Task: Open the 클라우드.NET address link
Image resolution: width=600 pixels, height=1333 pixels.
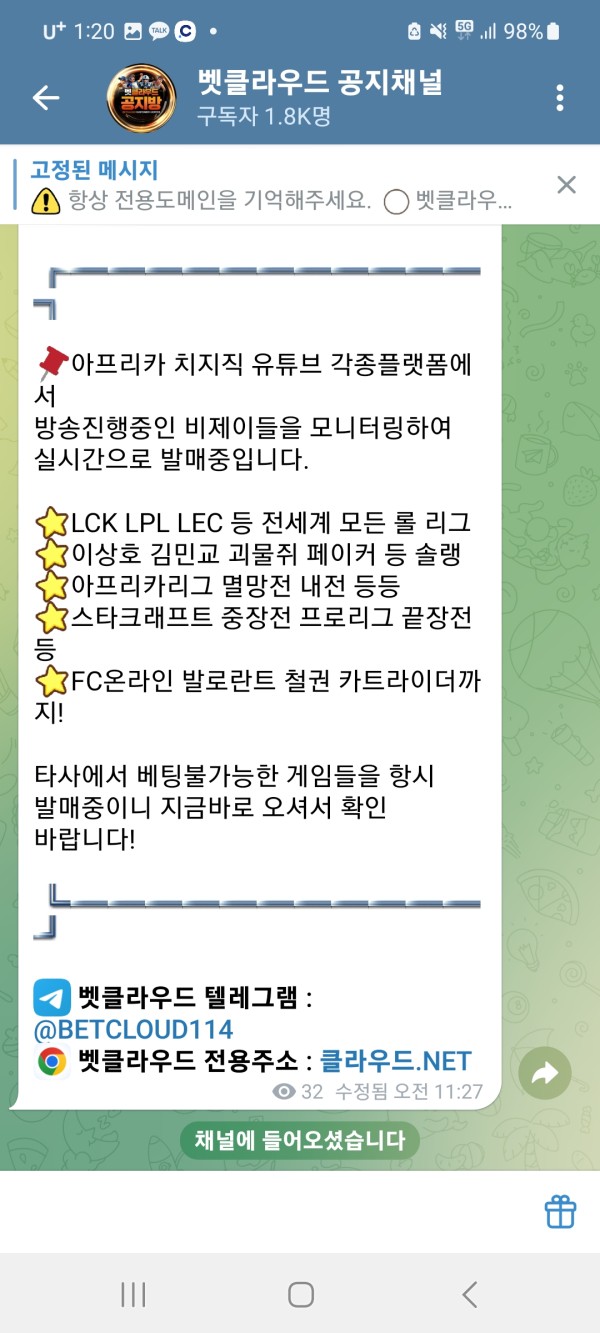Action: [396, 1061]
